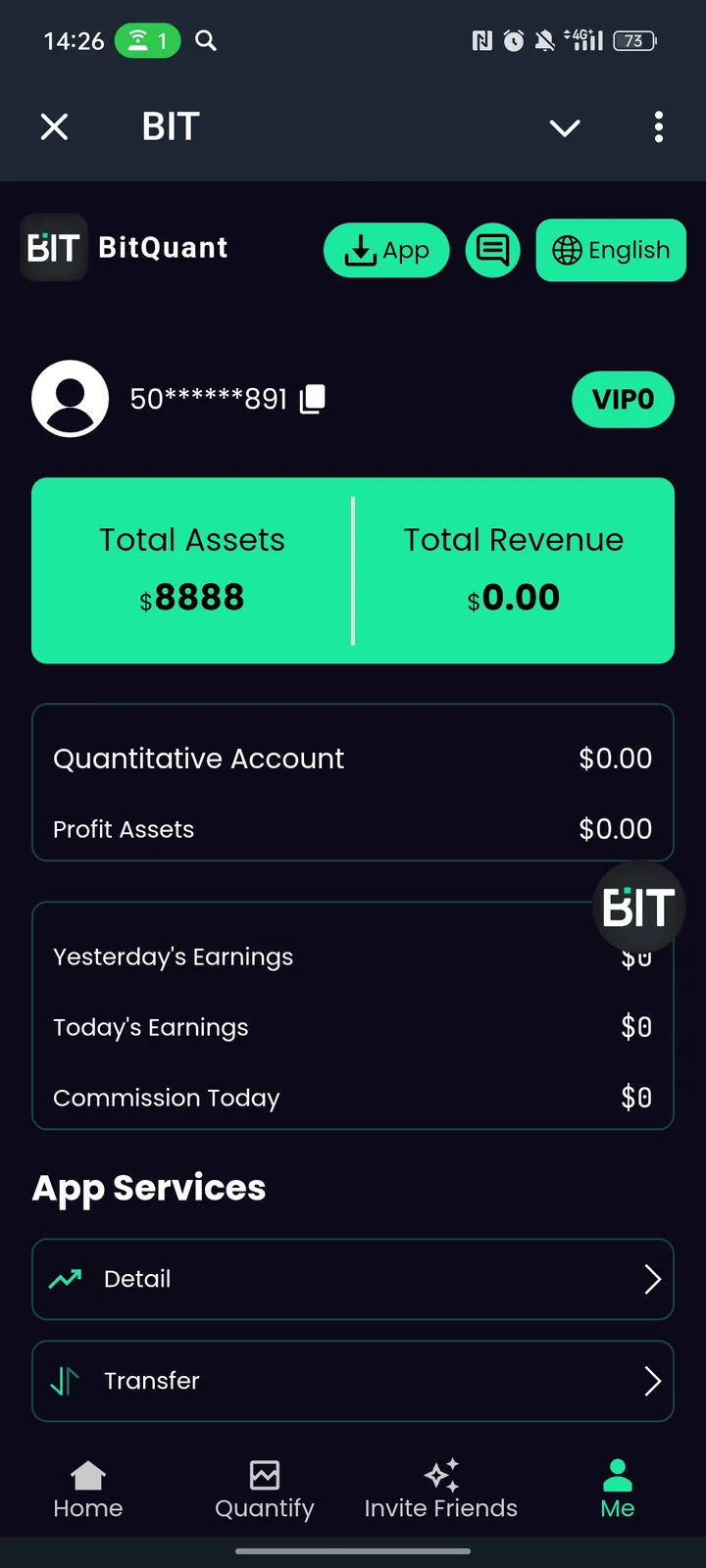The image size is (706, 1568).
Task: Expand the Transfer row chevron
Action: point(652,1381)
